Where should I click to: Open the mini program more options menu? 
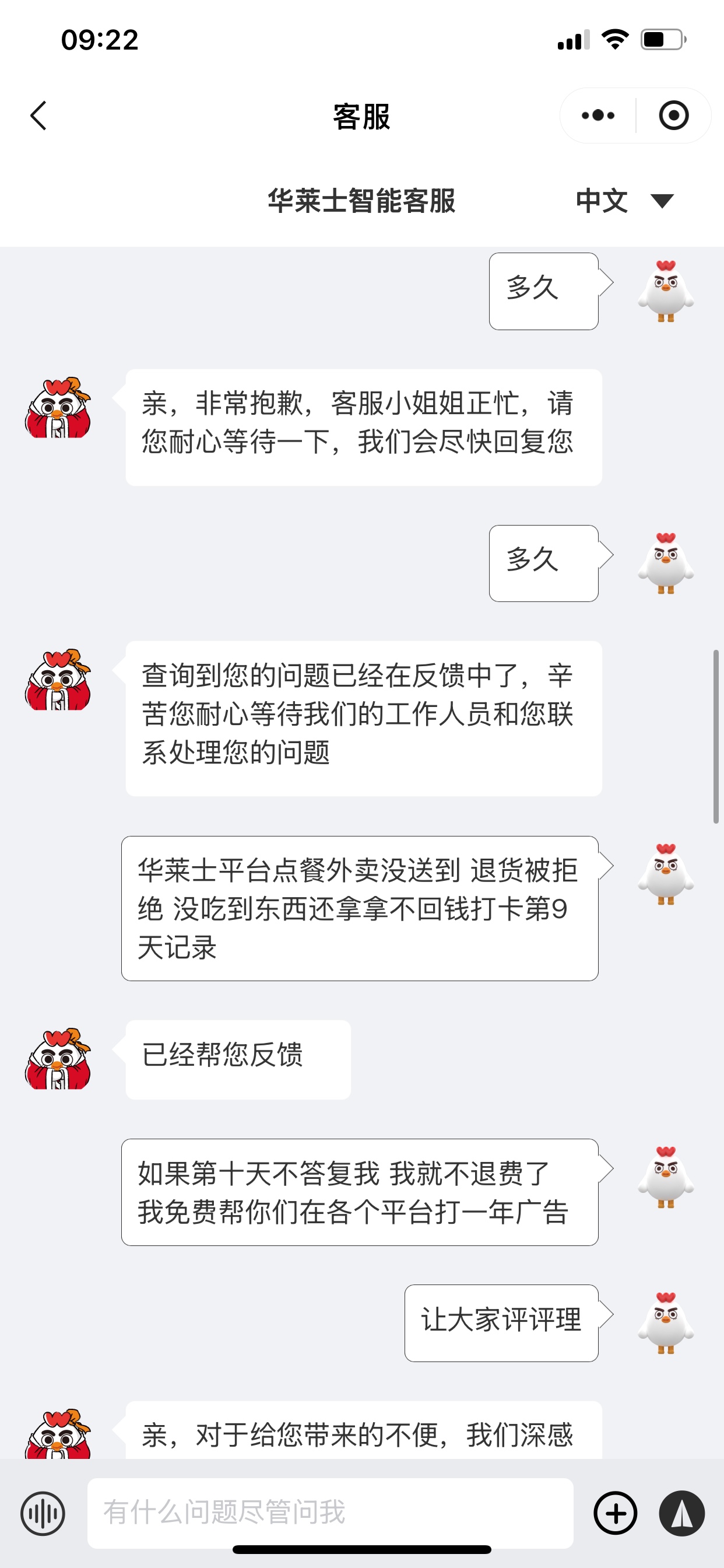(x=598, y=116)
